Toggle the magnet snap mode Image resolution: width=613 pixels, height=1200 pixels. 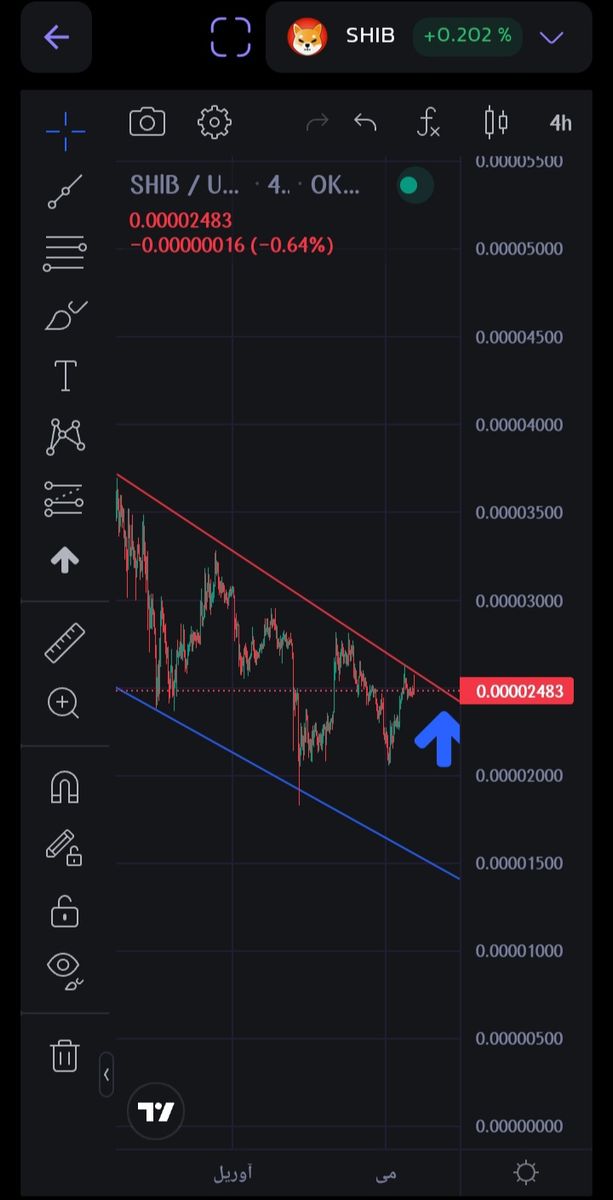pos(65,788)
